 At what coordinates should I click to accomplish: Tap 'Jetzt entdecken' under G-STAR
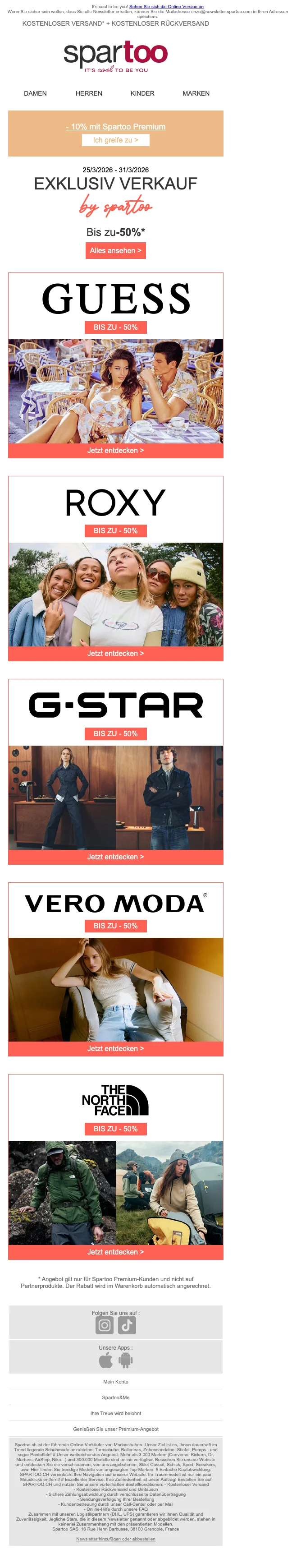tap(115, 857)
